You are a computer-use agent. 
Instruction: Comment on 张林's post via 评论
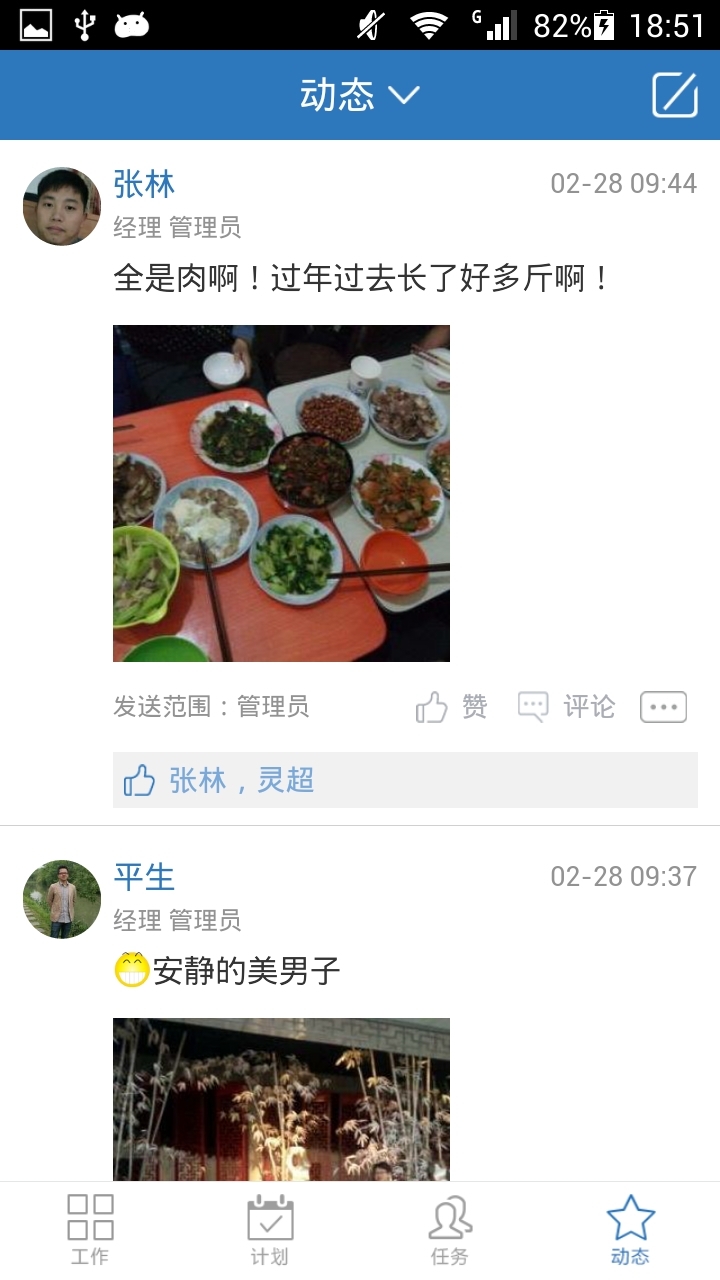click(567, 707)
